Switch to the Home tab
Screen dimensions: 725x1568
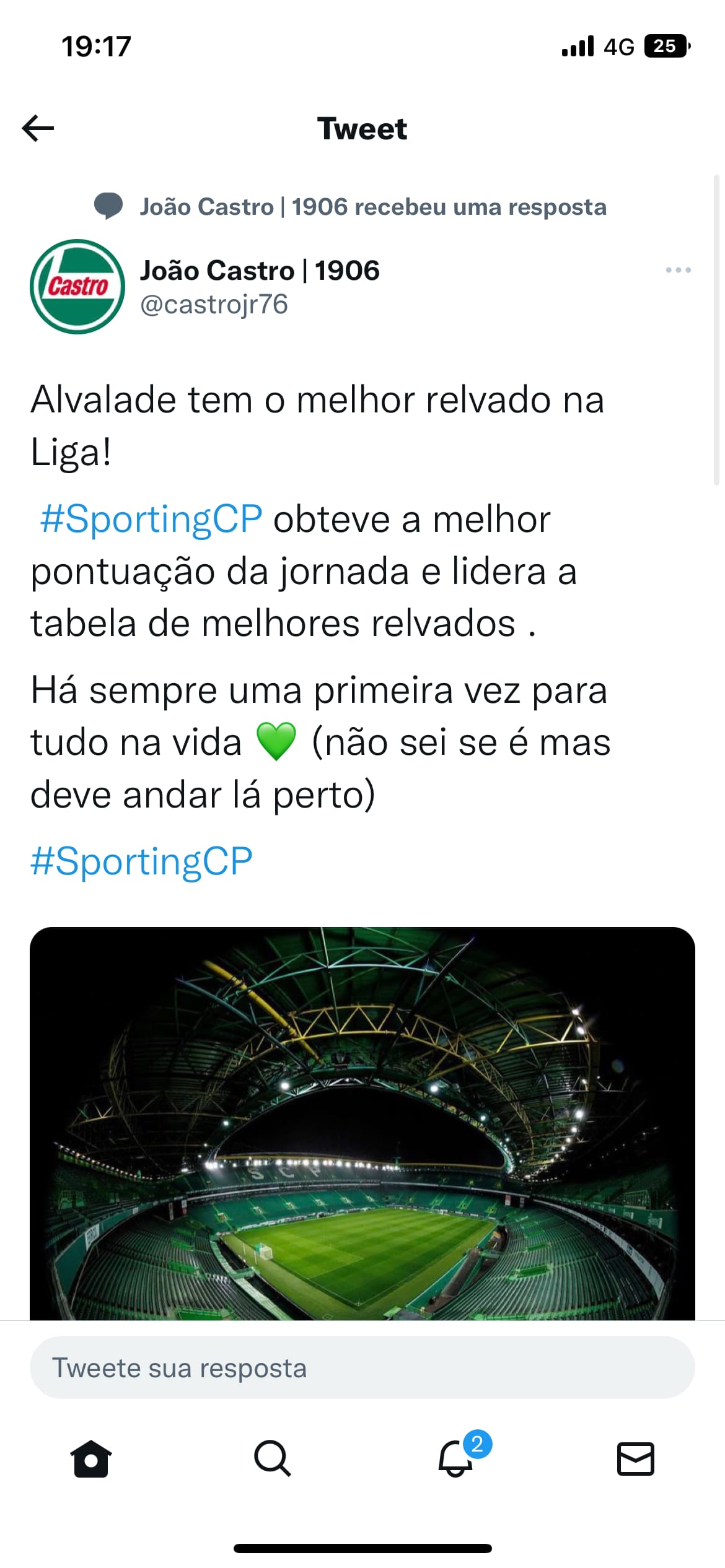[91, 1458]
